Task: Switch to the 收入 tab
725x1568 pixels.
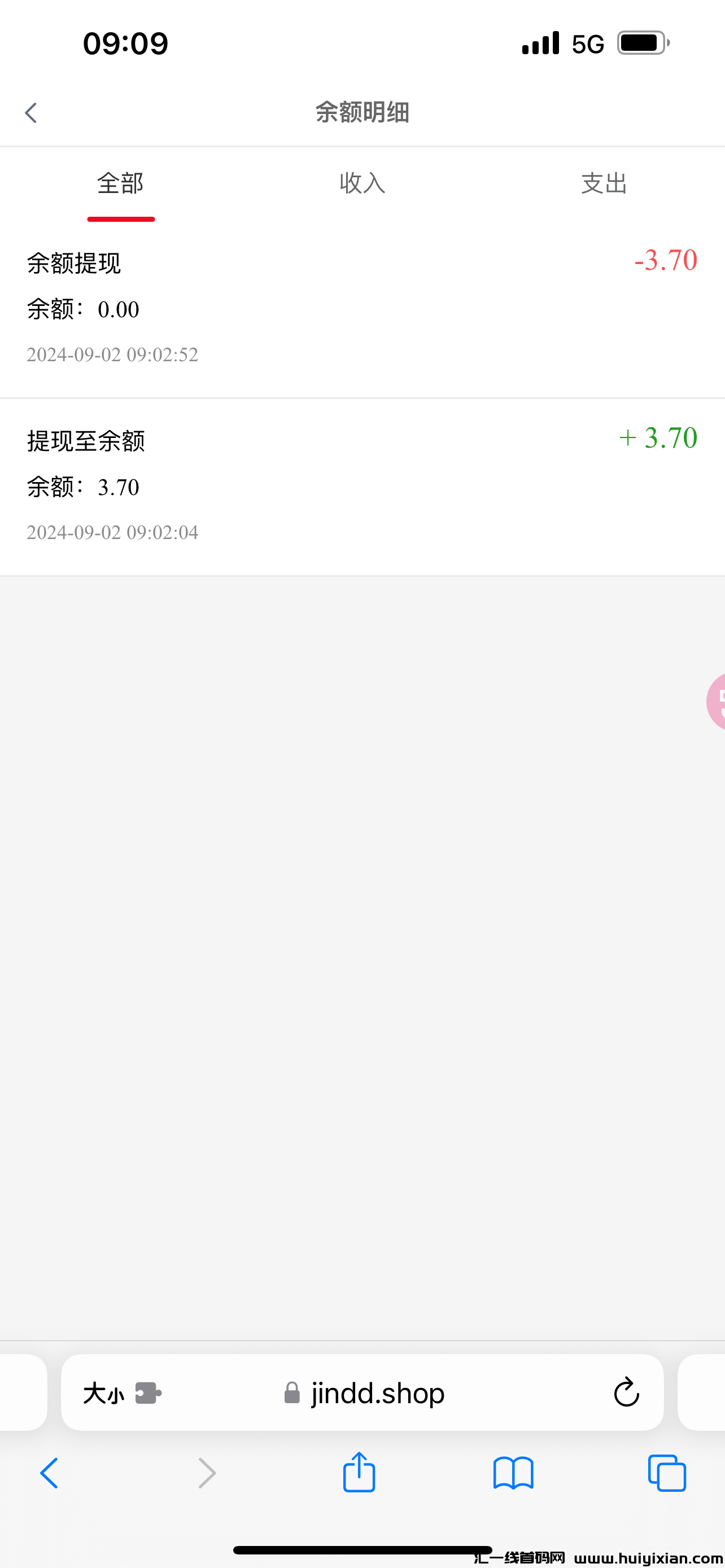Action: coord(362,184)
